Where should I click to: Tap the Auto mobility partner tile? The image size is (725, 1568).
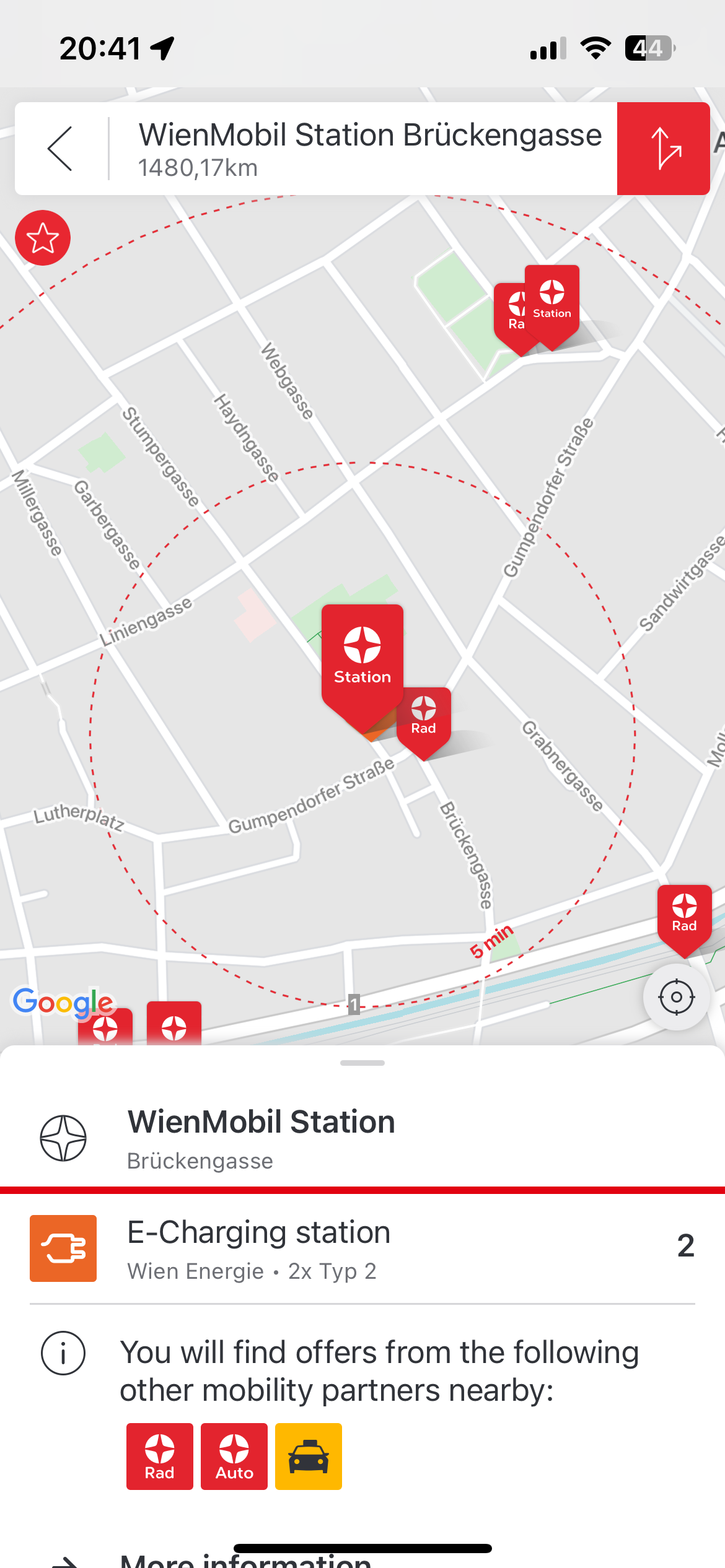point(234,1457)
